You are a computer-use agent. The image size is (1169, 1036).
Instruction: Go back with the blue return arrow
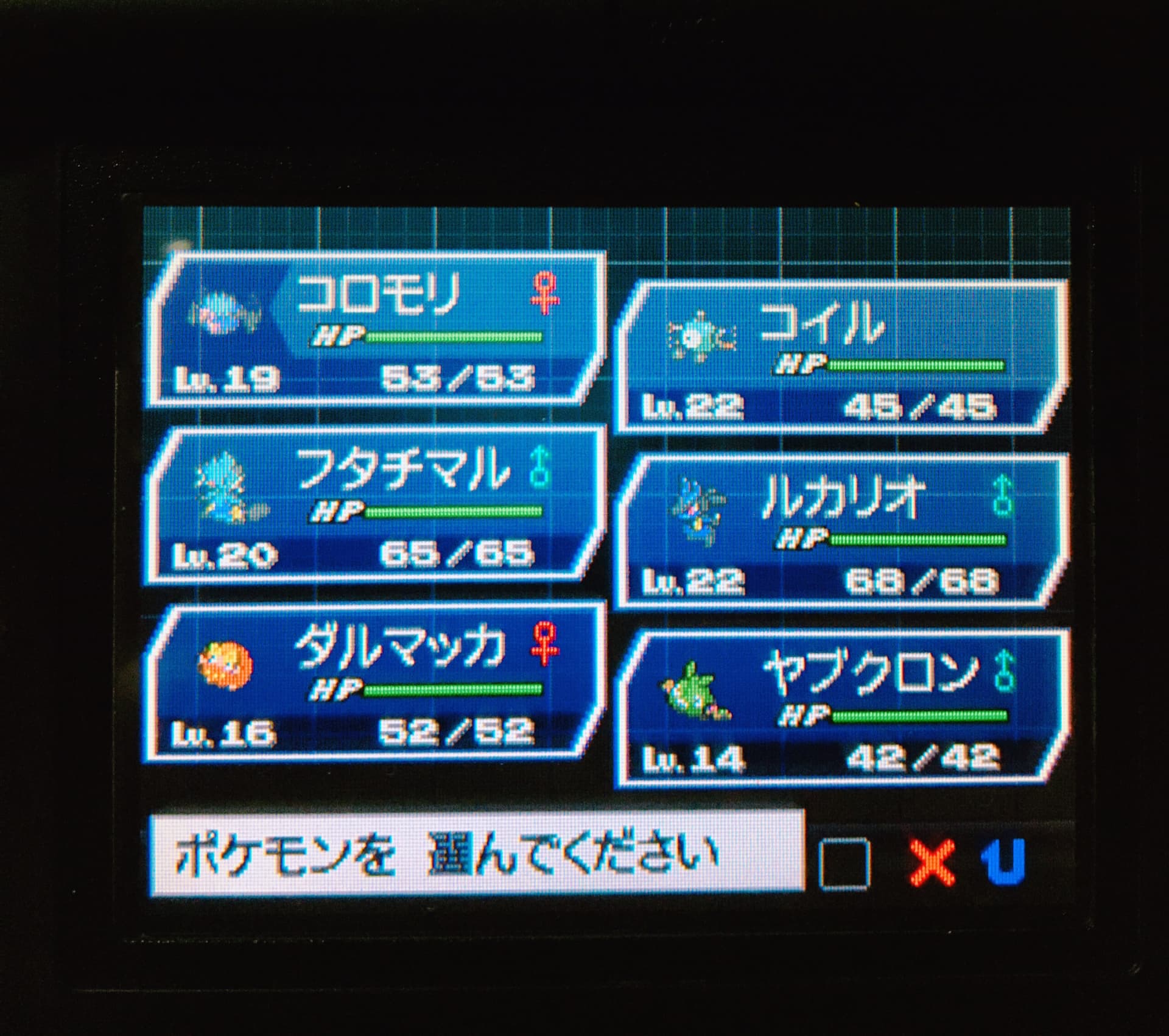(x=1004, y=862)
